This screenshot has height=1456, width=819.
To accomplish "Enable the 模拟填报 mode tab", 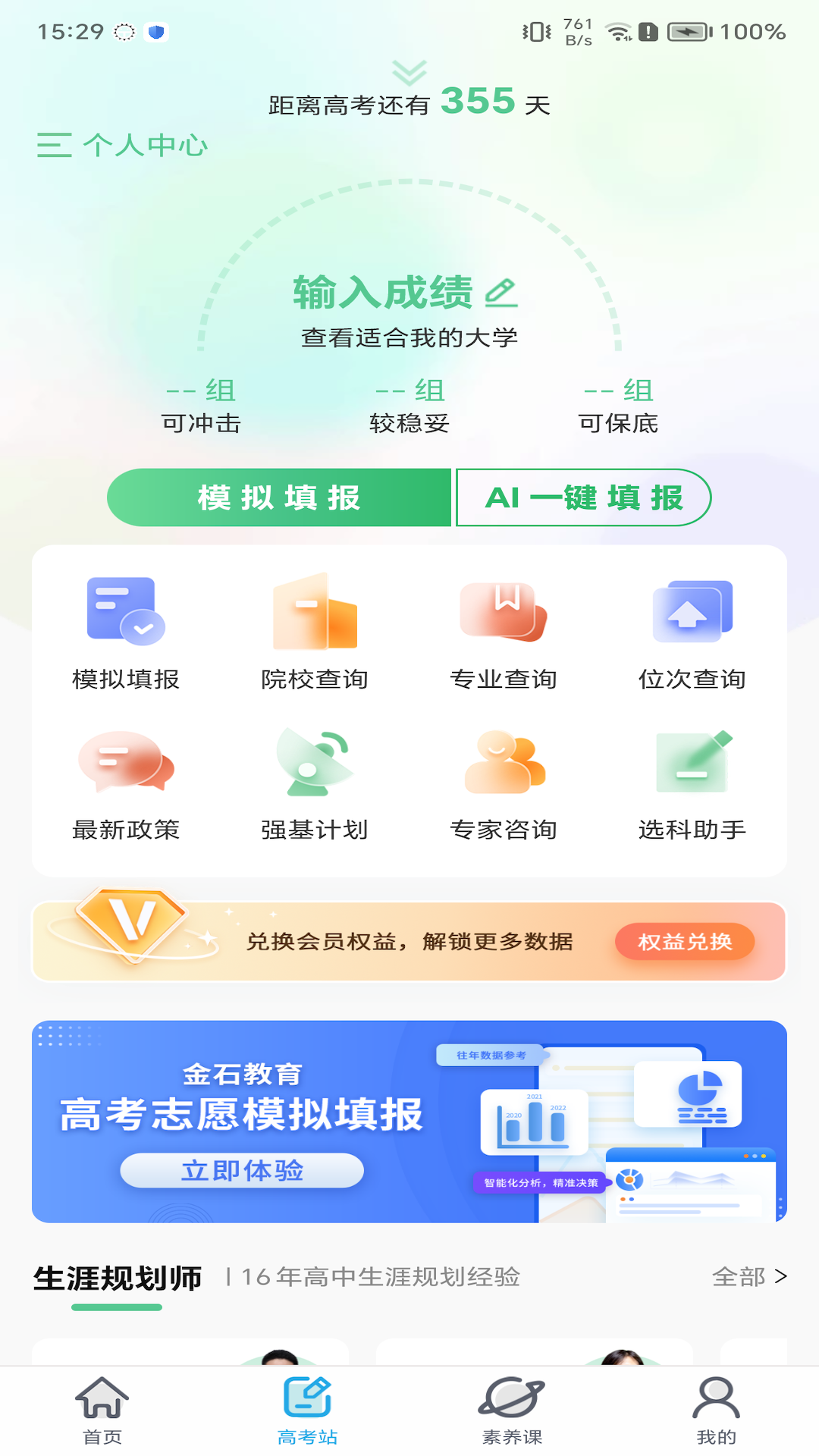I will [279, 497].
